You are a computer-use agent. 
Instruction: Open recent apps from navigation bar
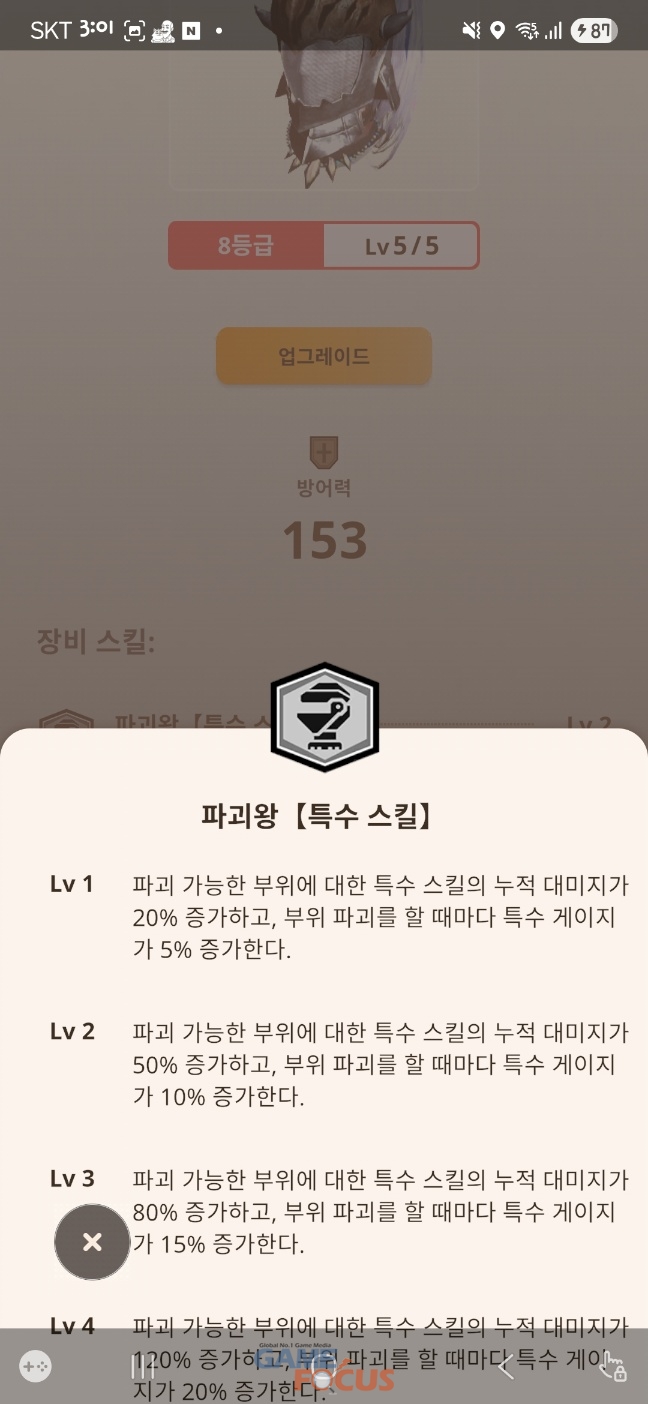[143, 1366]
